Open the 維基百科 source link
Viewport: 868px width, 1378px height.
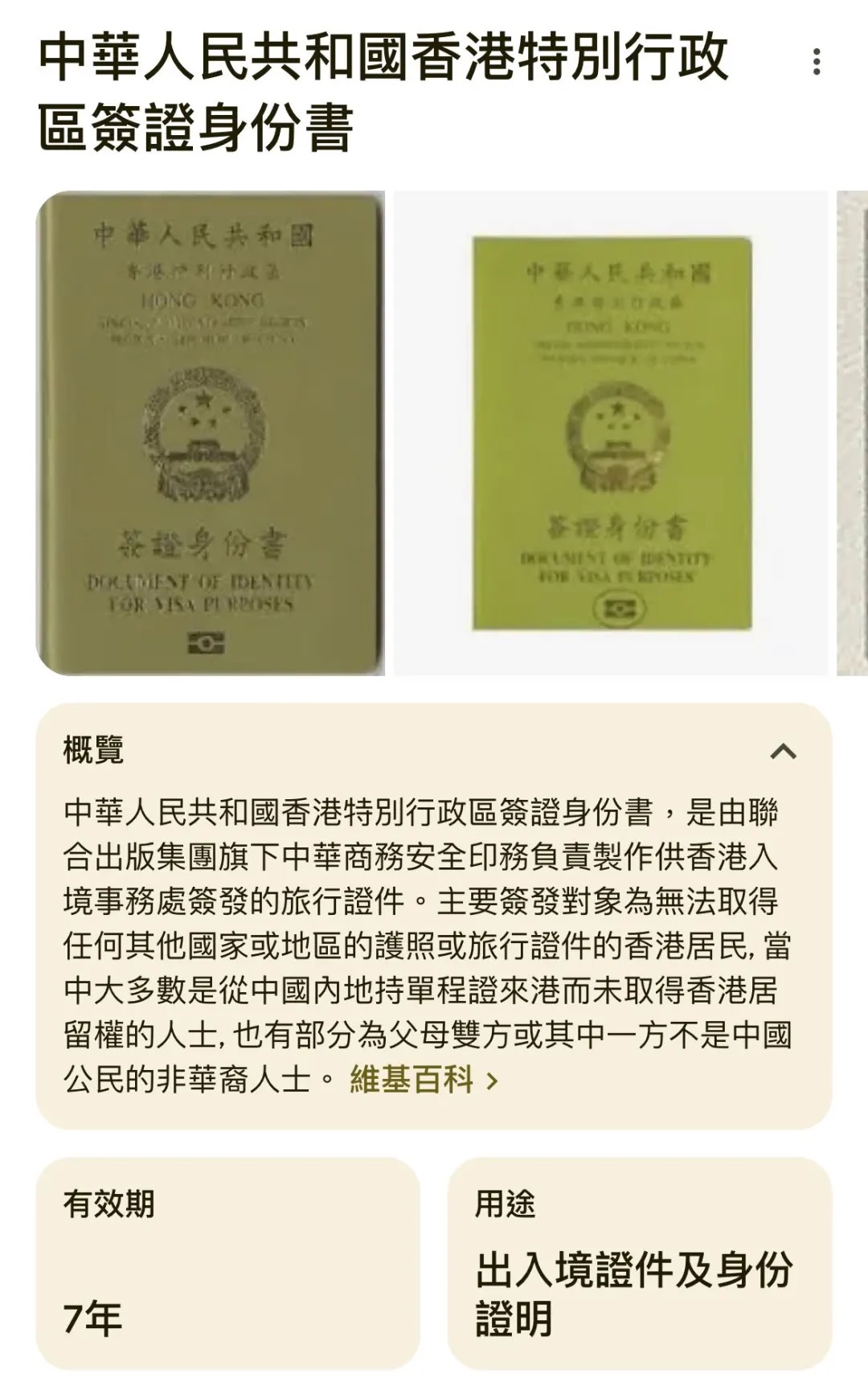[424, 1080]
